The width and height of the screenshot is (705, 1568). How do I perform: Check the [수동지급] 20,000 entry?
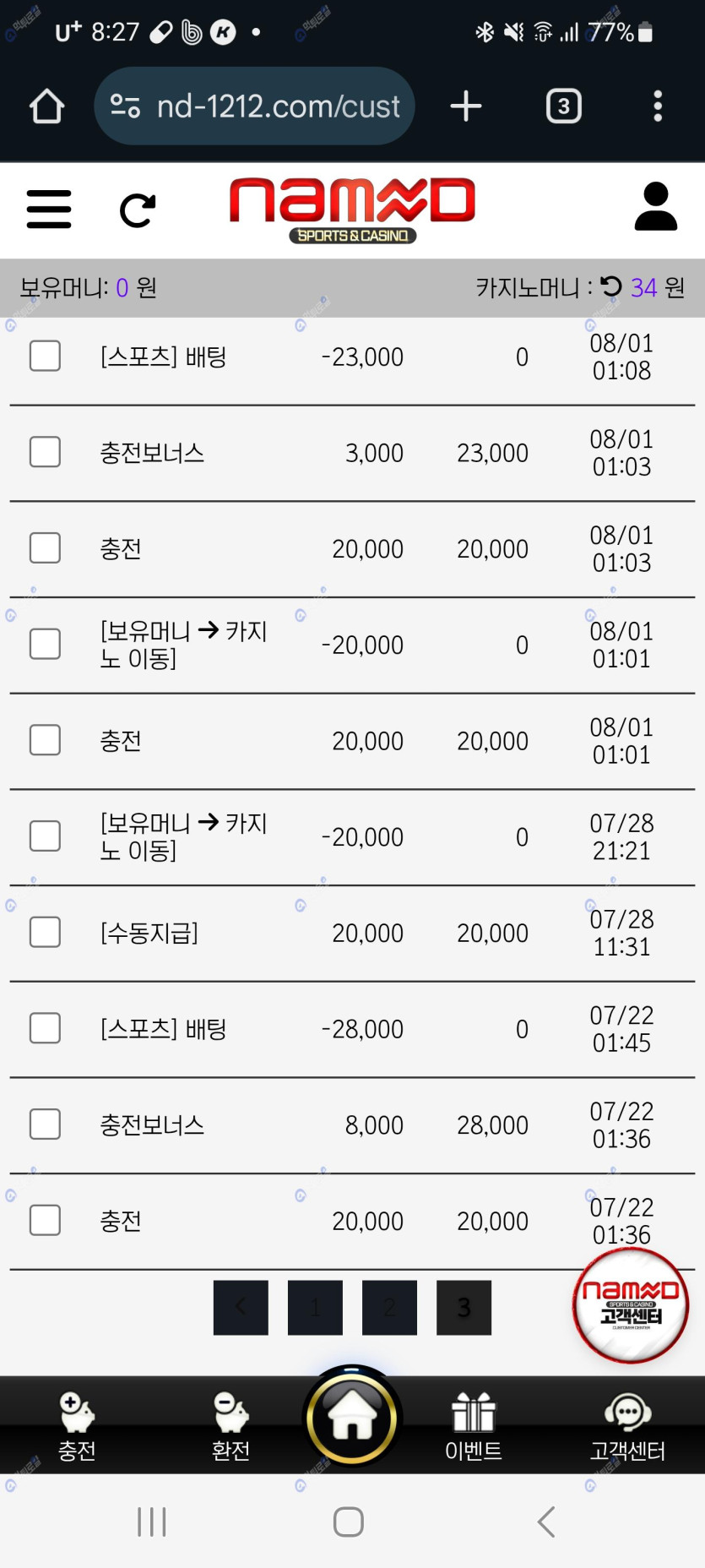pyautogui.click(x=45, y=932)
